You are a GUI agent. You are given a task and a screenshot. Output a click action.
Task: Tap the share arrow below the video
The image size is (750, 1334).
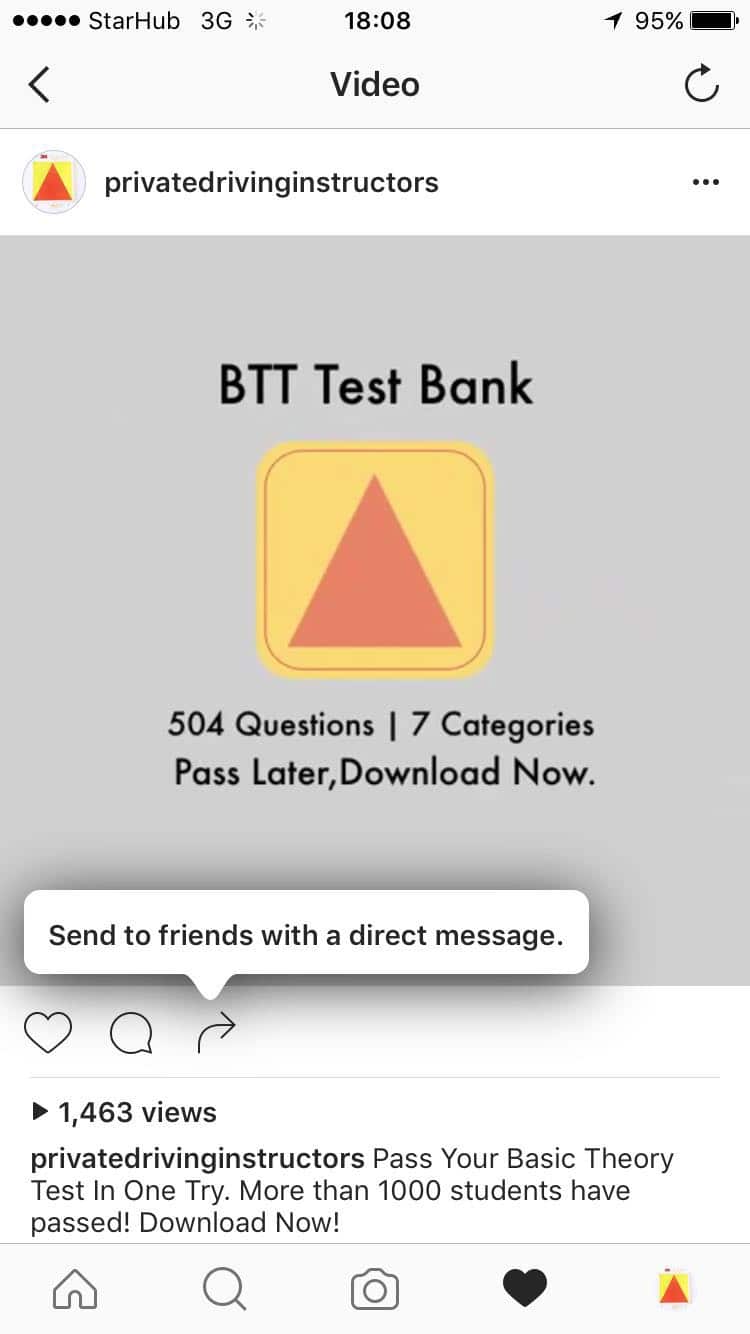click(x=216, y=1031)
